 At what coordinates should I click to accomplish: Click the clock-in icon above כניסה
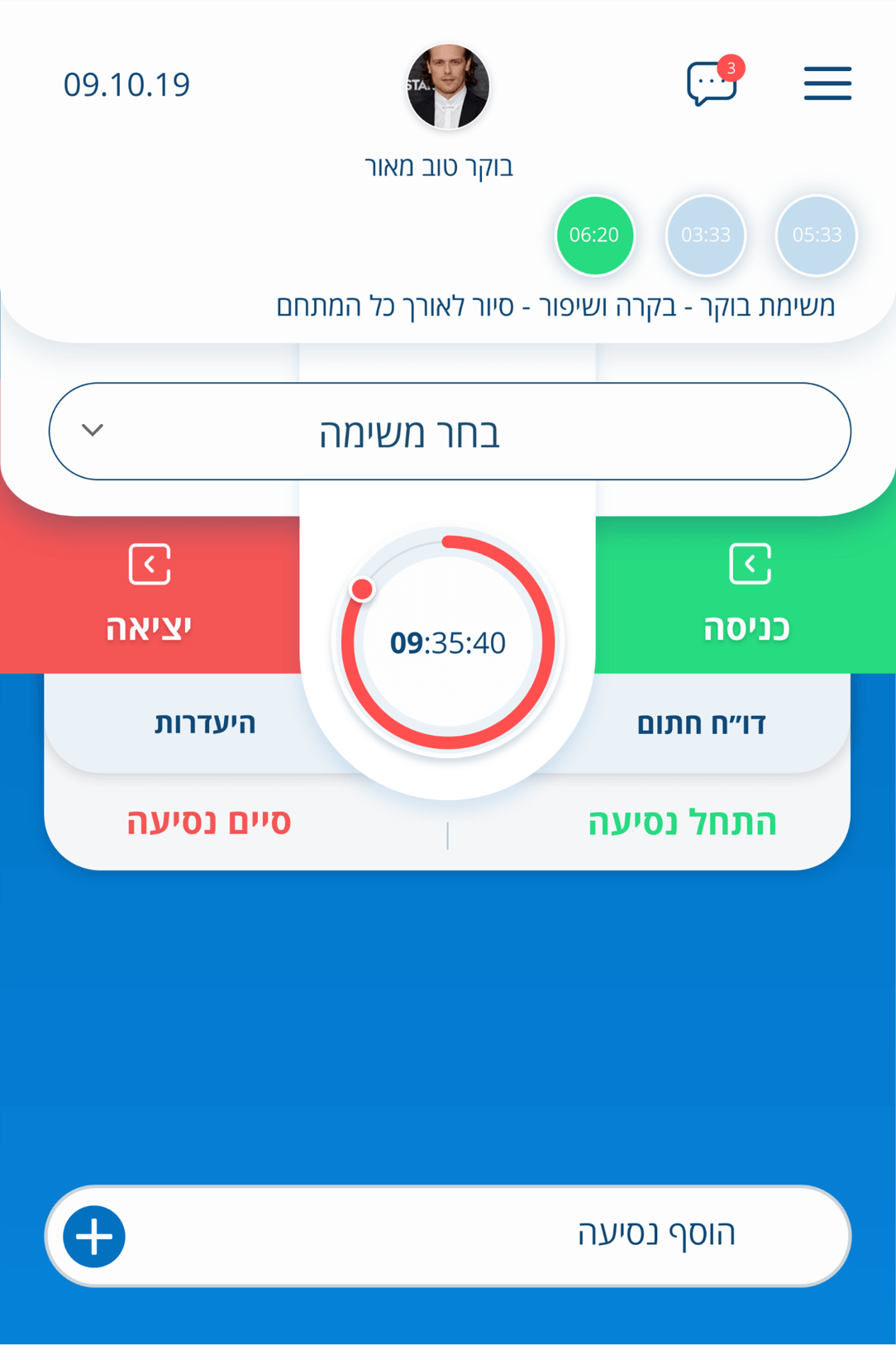[751, 562]
